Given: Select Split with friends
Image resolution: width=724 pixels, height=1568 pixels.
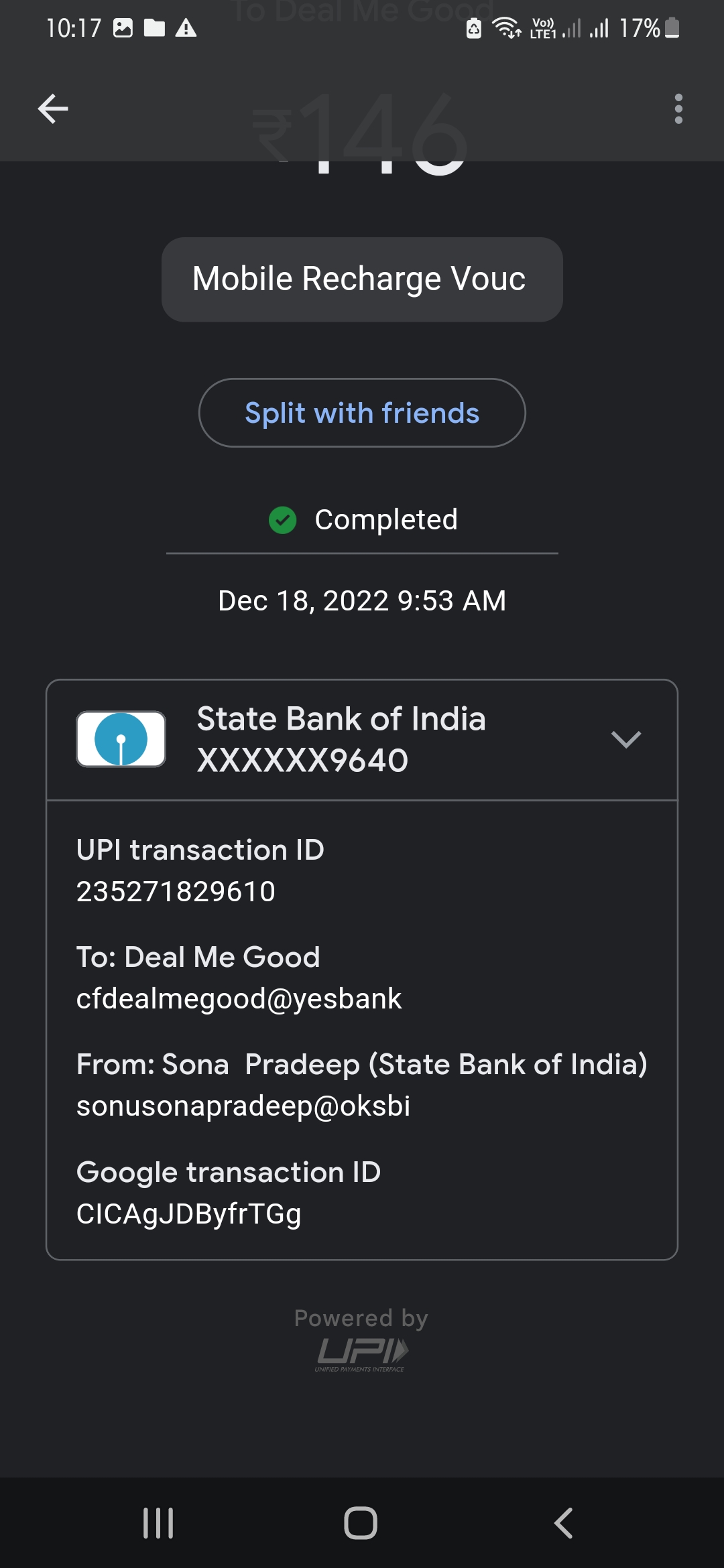Looking at the screenshot, I should [x=362, y=413].
